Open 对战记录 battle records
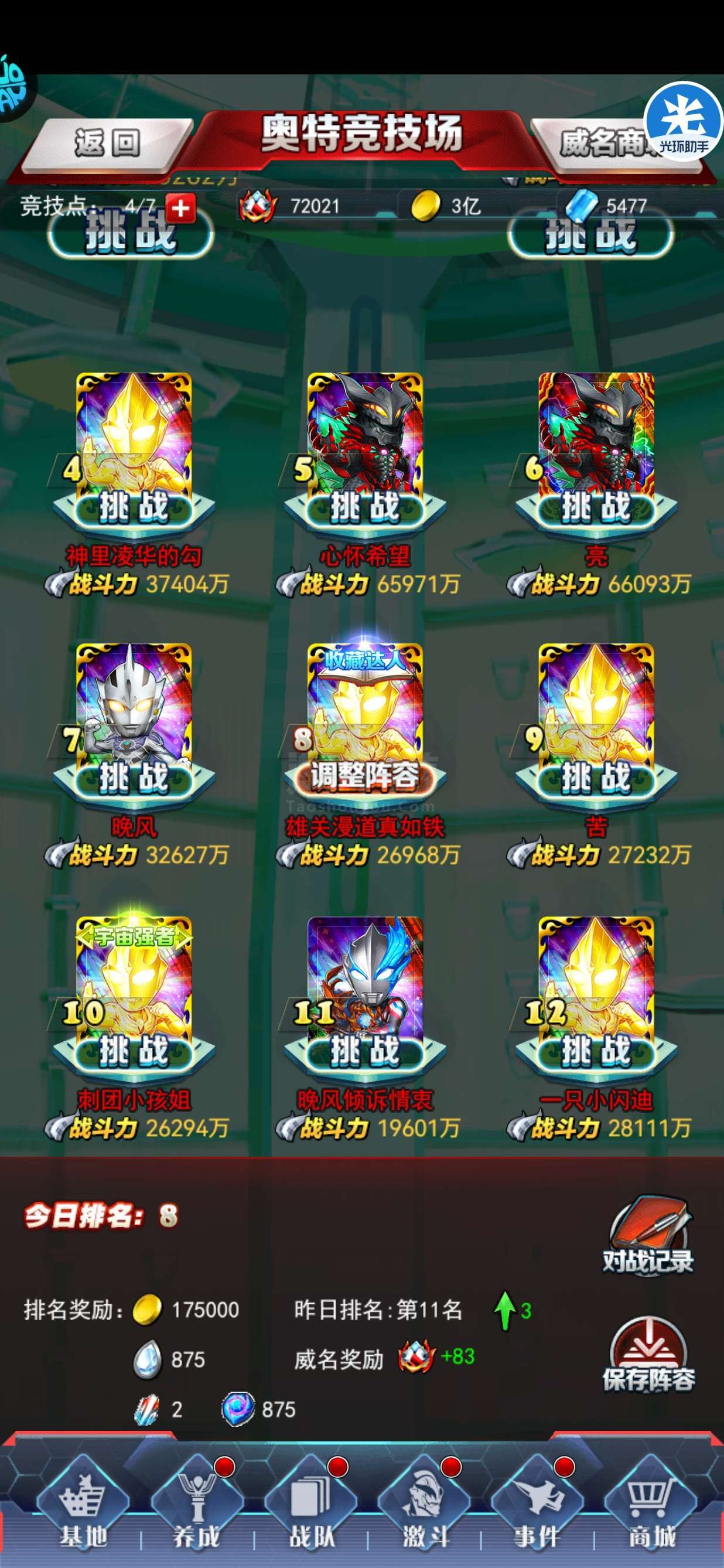724x1568 pixels. coord(648,1237)
